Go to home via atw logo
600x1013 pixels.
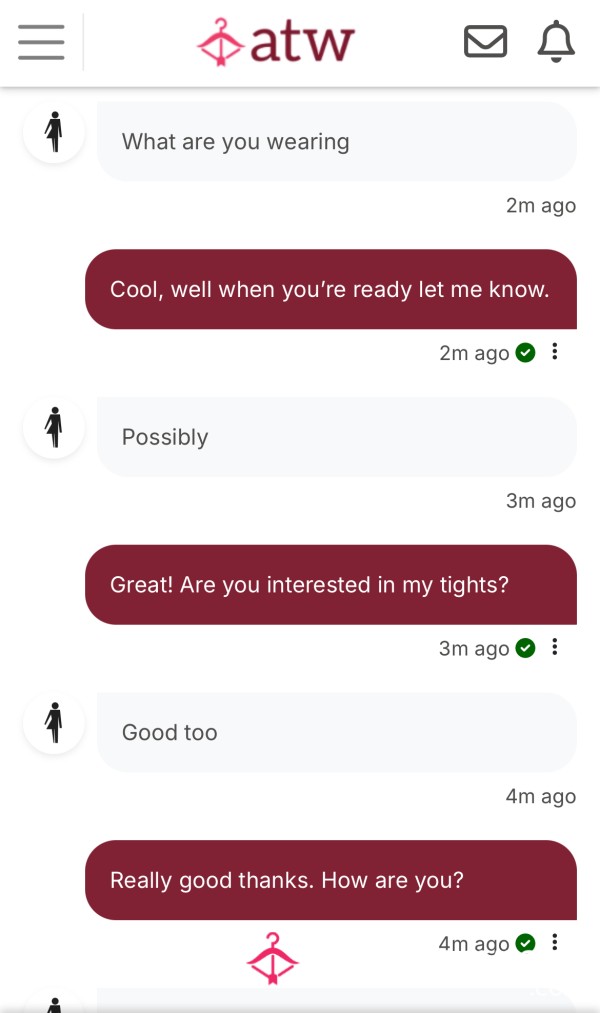(x=276, y=42)
